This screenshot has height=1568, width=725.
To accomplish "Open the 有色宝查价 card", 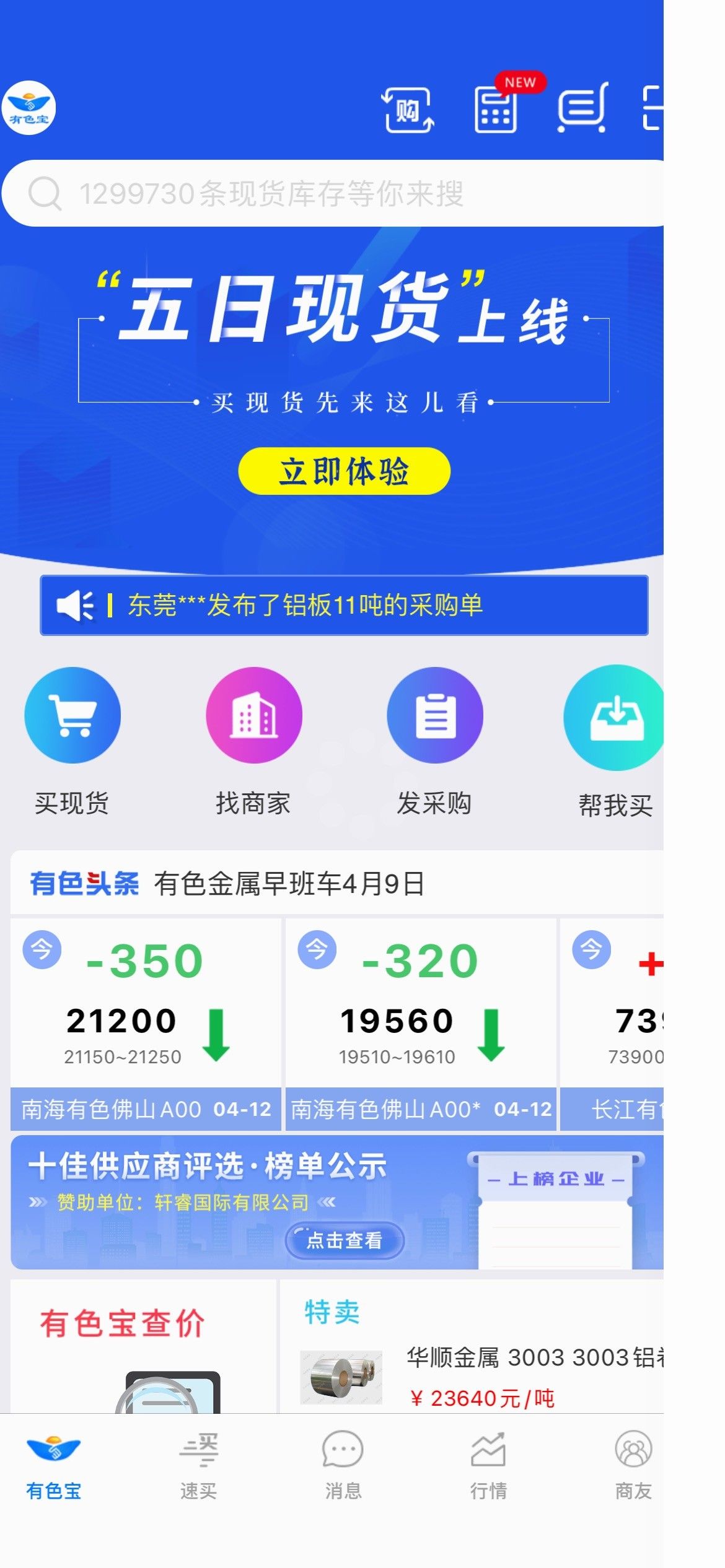I will coord(143,1346).
